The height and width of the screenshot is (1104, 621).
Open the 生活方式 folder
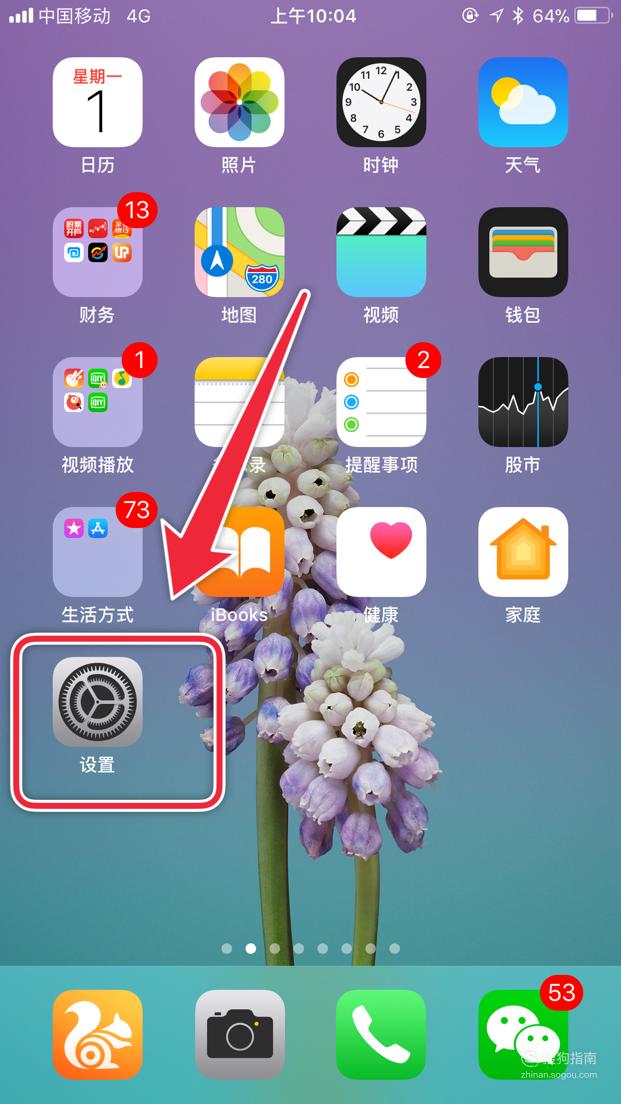[x=97, y=551]
